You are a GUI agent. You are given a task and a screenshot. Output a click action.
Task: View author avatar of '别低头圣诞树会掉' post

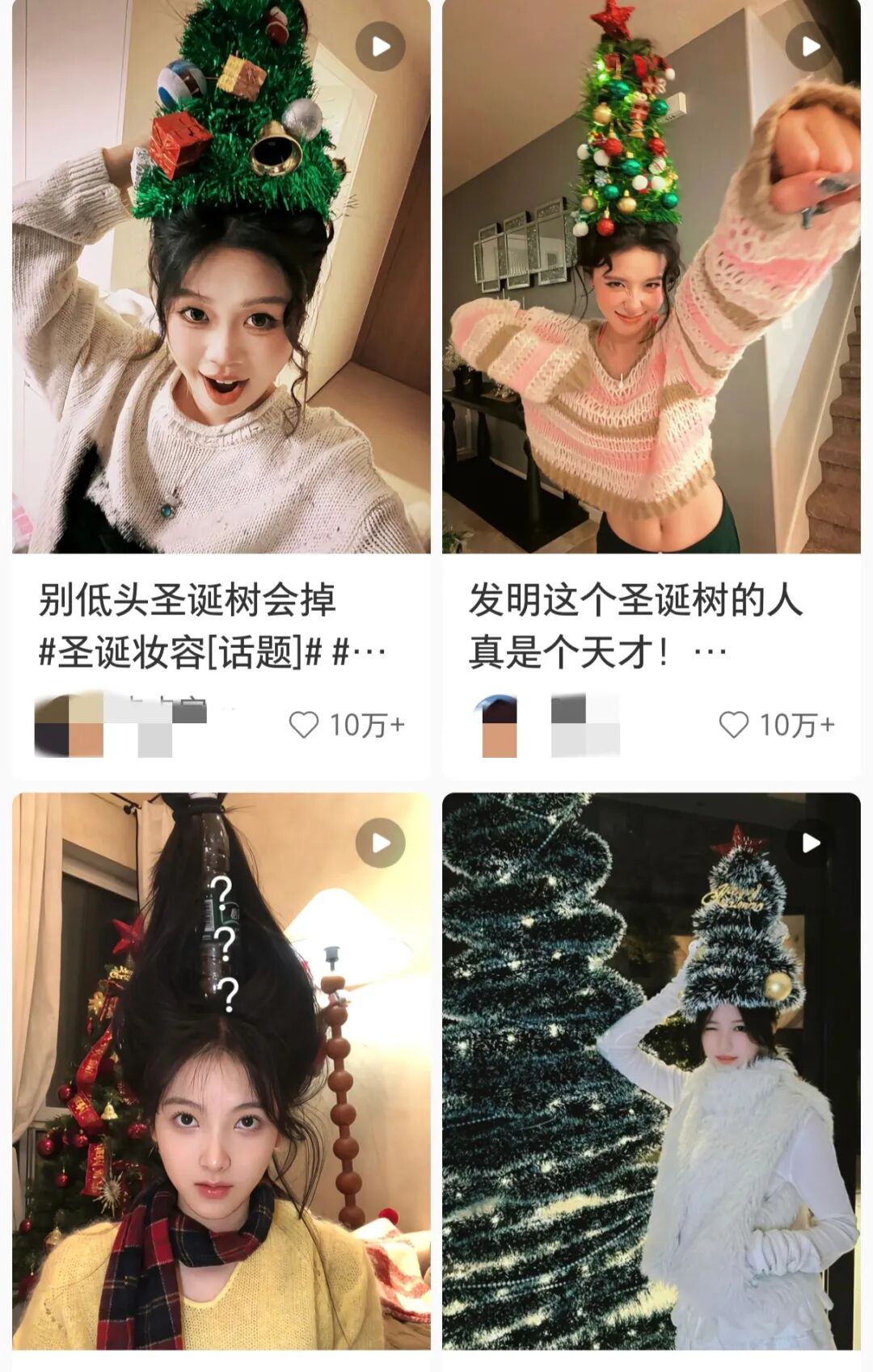point(69,725)
